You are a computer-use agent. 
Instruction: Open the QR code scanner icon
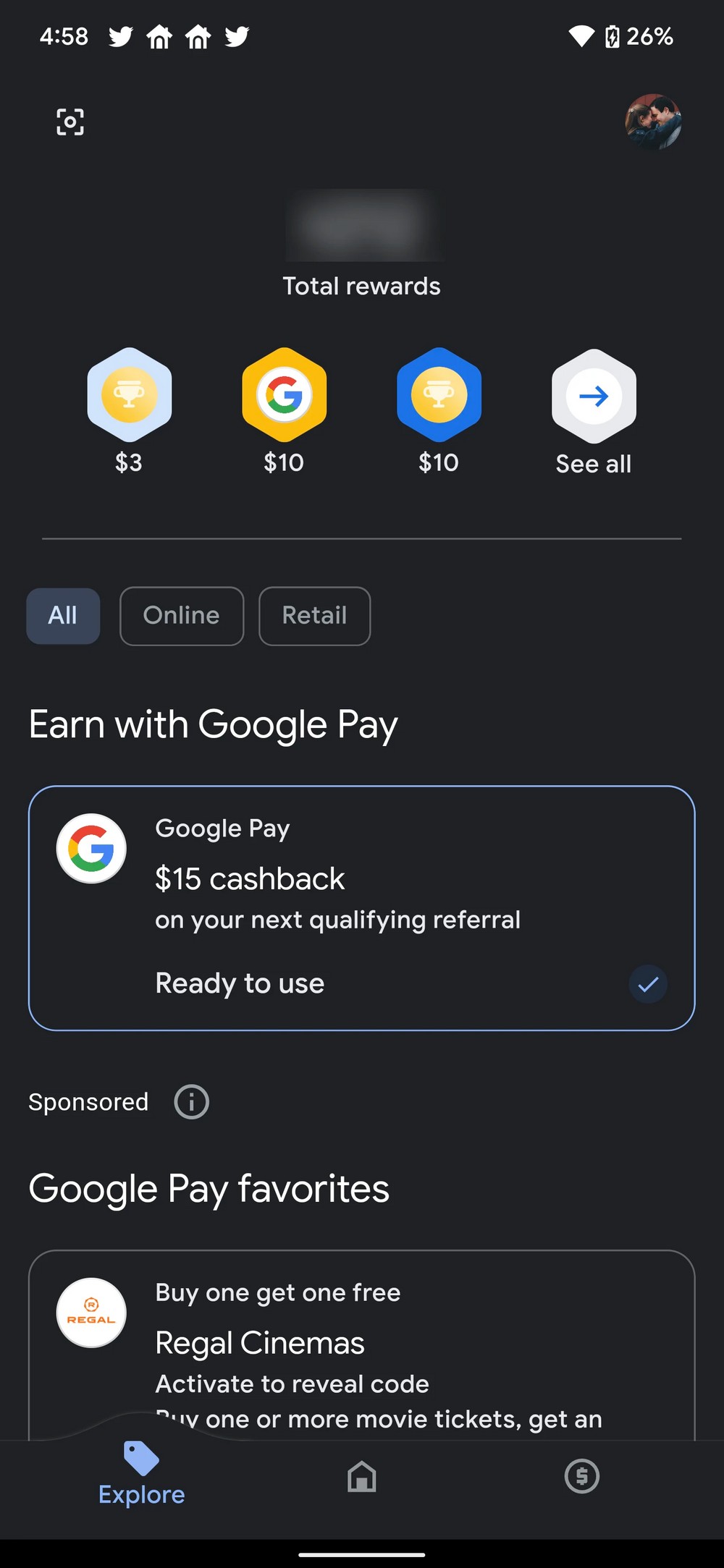70,122
